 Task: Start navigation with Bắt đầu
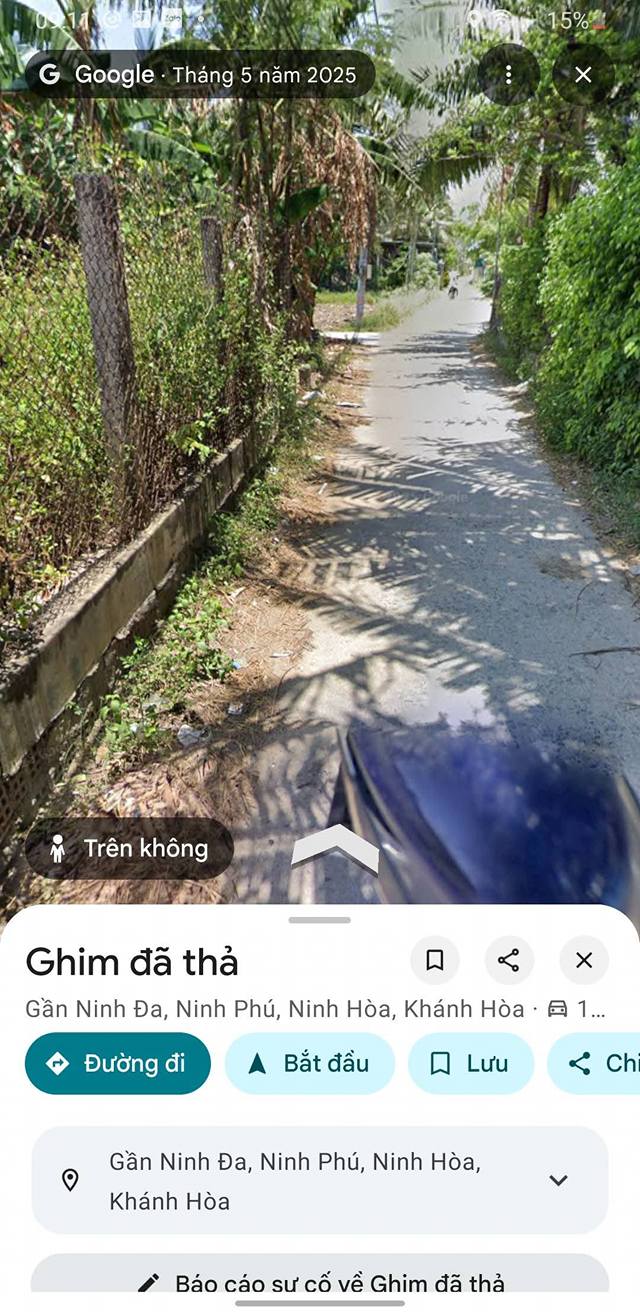[310, 1063]
